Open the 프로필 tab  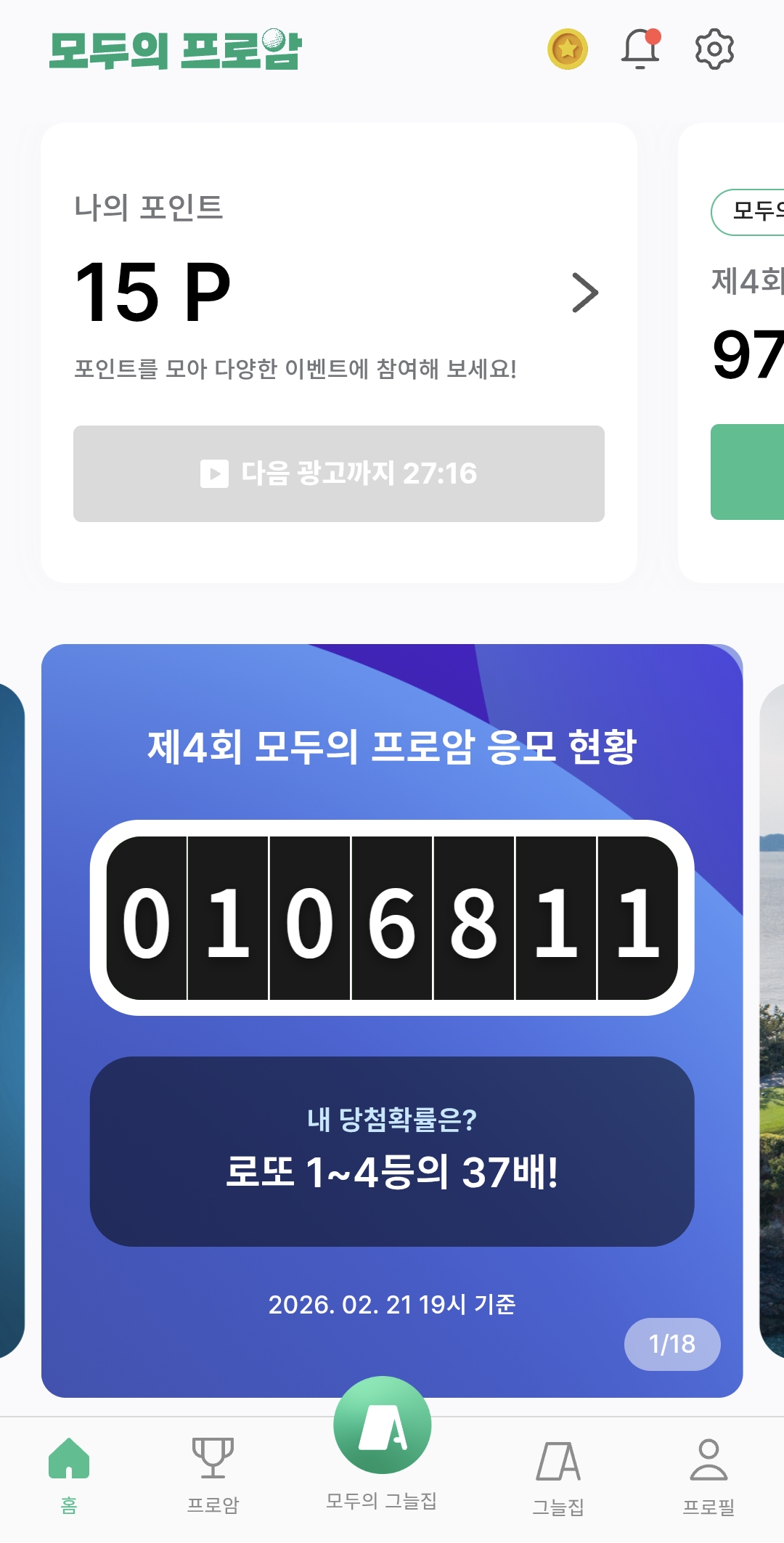tap(709, 1474)
